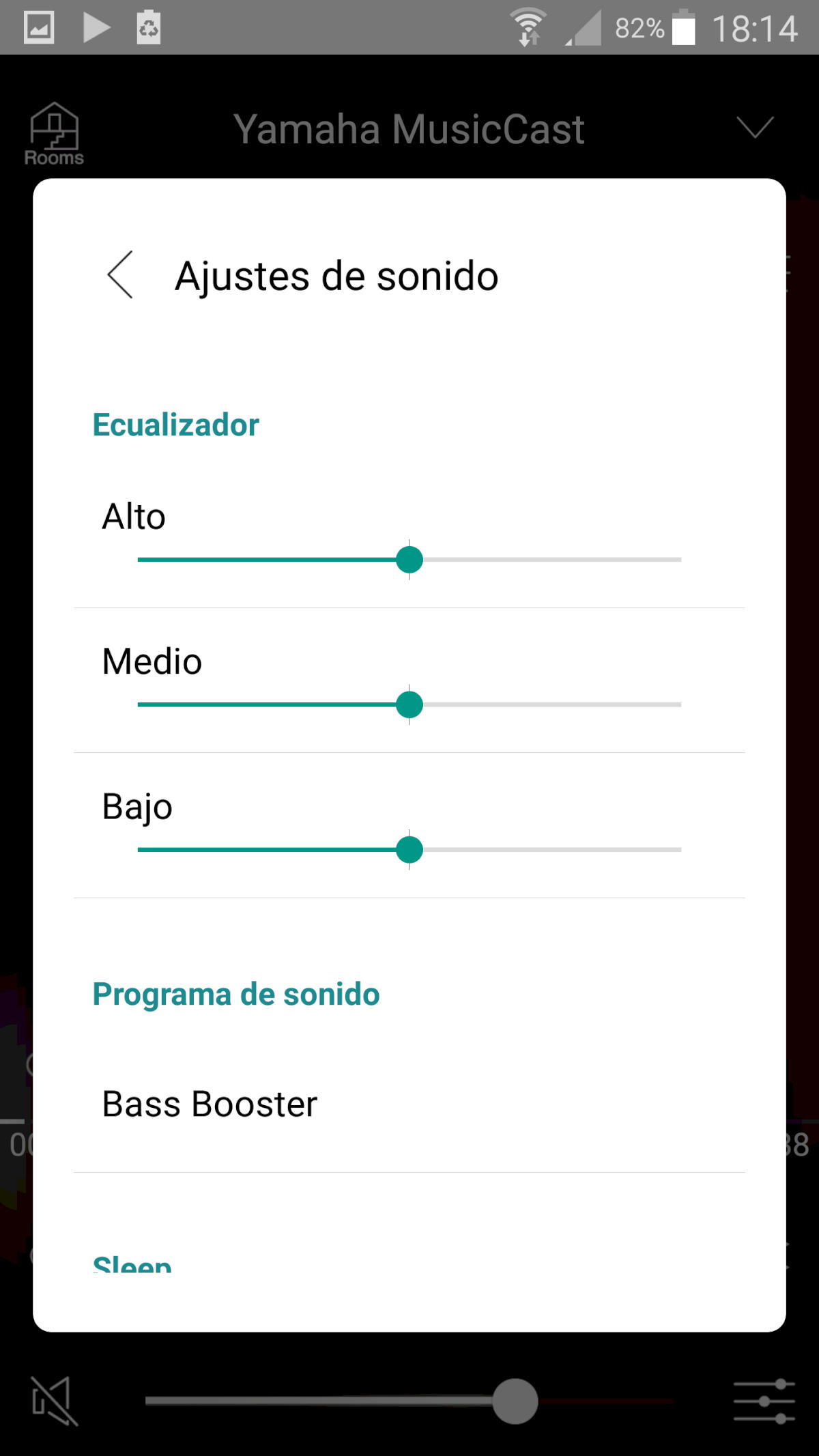The height and width of the screenshot is (1456, 819).
Task: Open the Bass Booster sound program
Action: [210, 1104]
